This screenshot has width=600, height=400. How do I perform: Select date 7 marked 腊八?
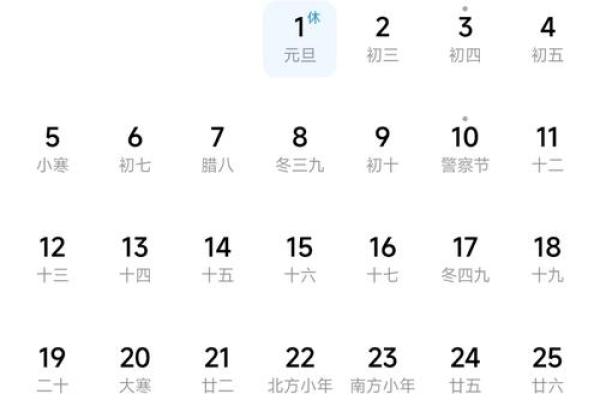(217, 148)
